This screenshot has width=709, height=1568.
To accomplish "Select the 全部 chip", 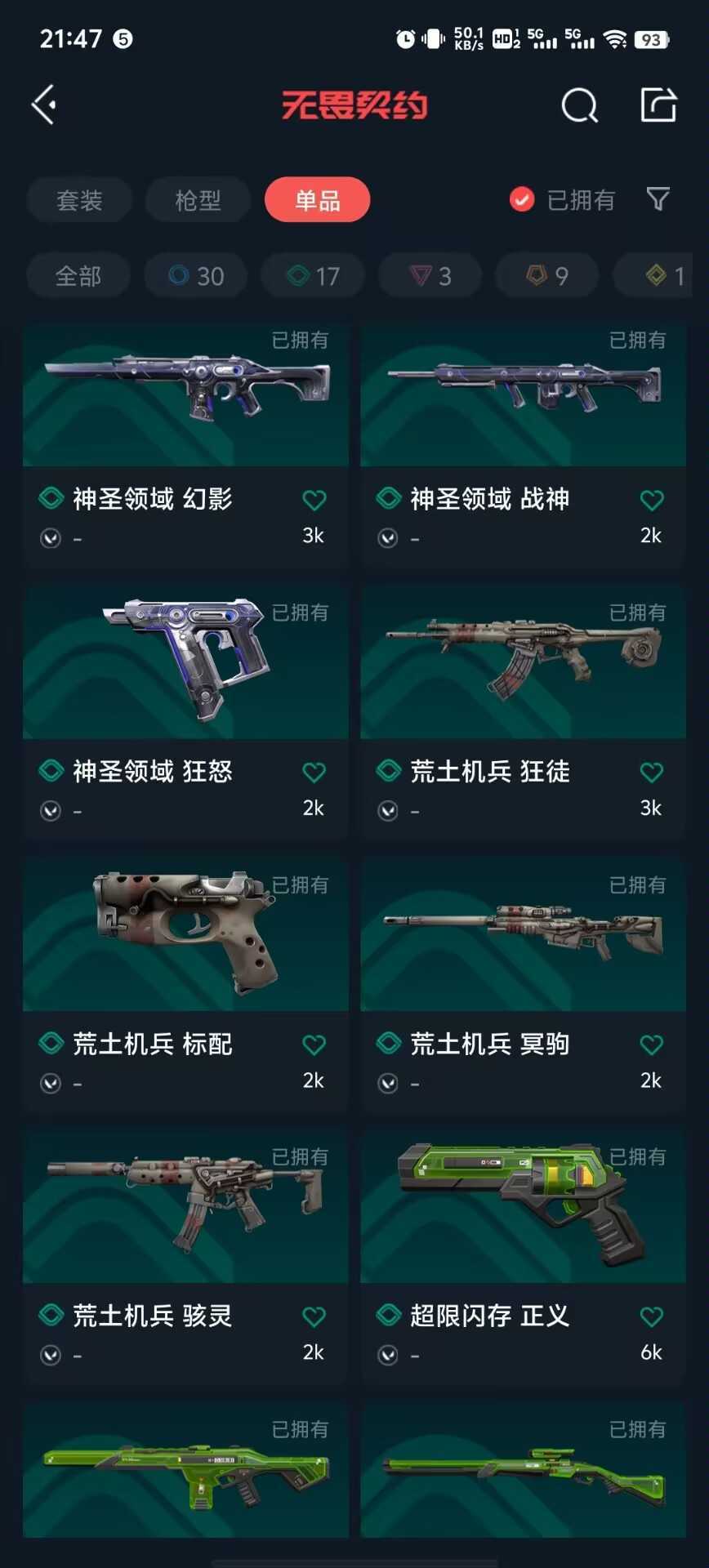I will click(x=78, y=276).
